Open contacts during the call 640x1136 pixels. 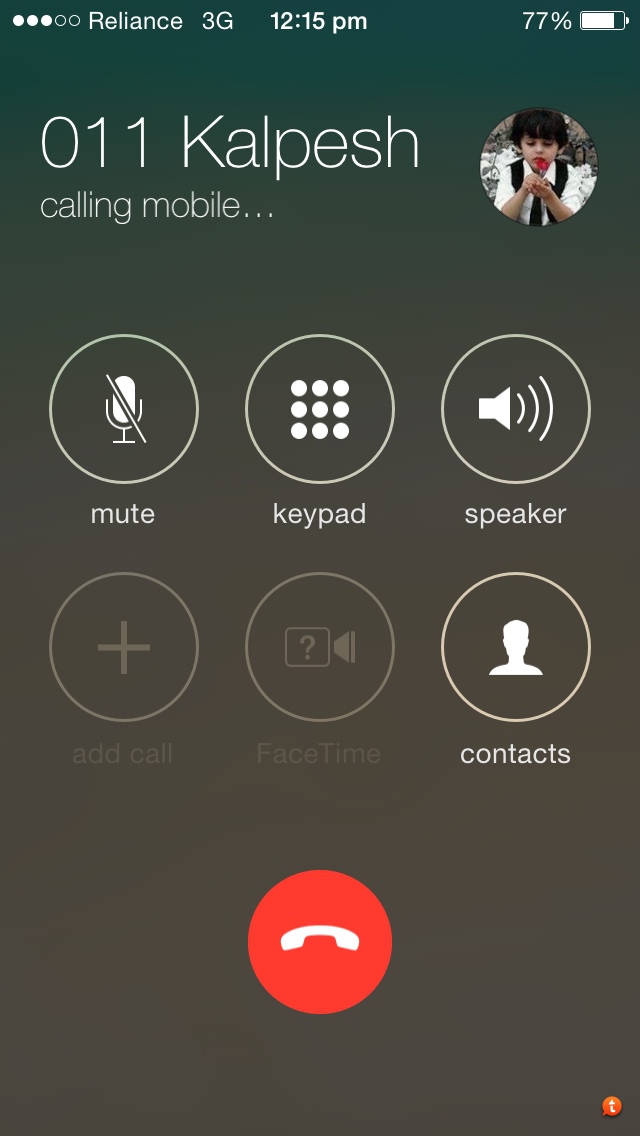click(516, 647)
